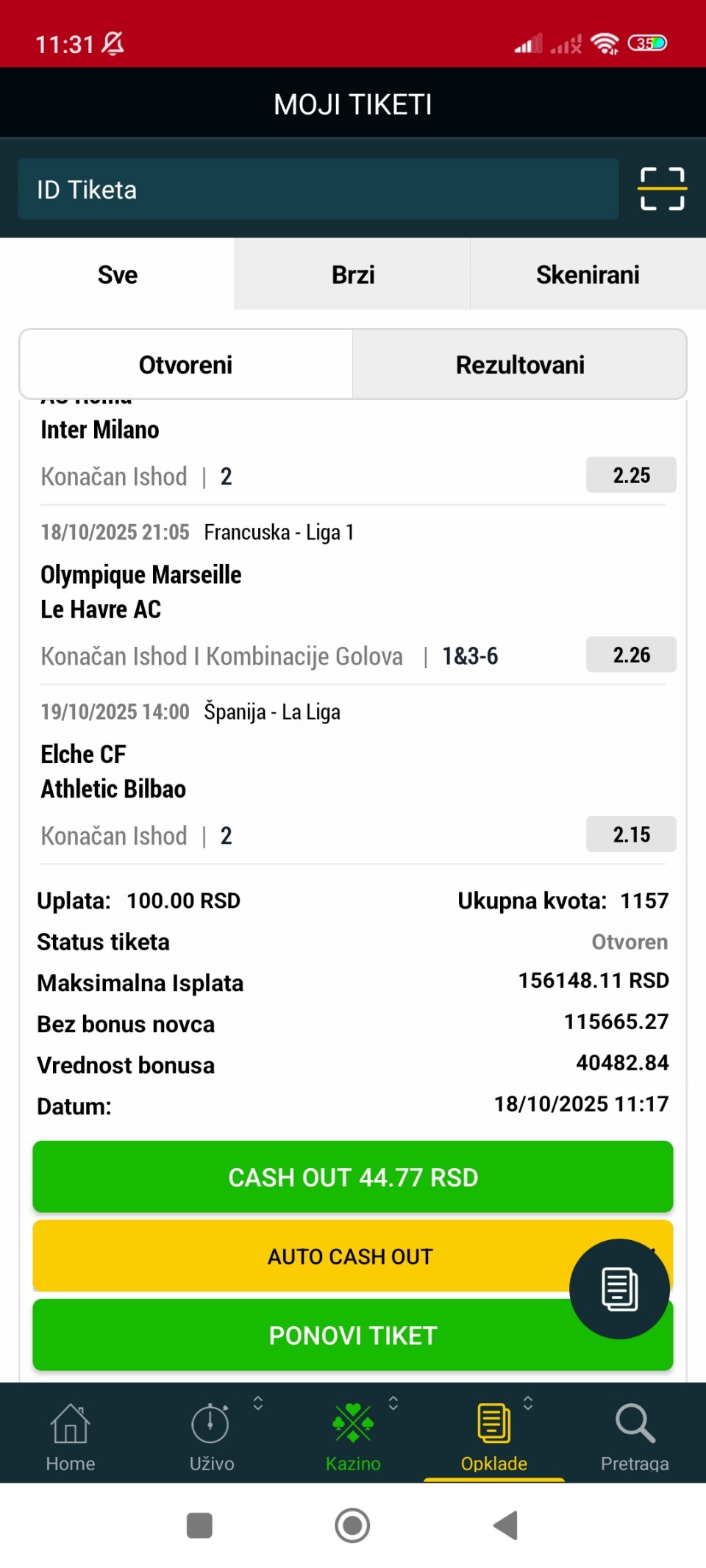706x1568 pixels.
Task: Open the Uživo live betting tab
Action: pyautogui.click(x=212, y=1434)
